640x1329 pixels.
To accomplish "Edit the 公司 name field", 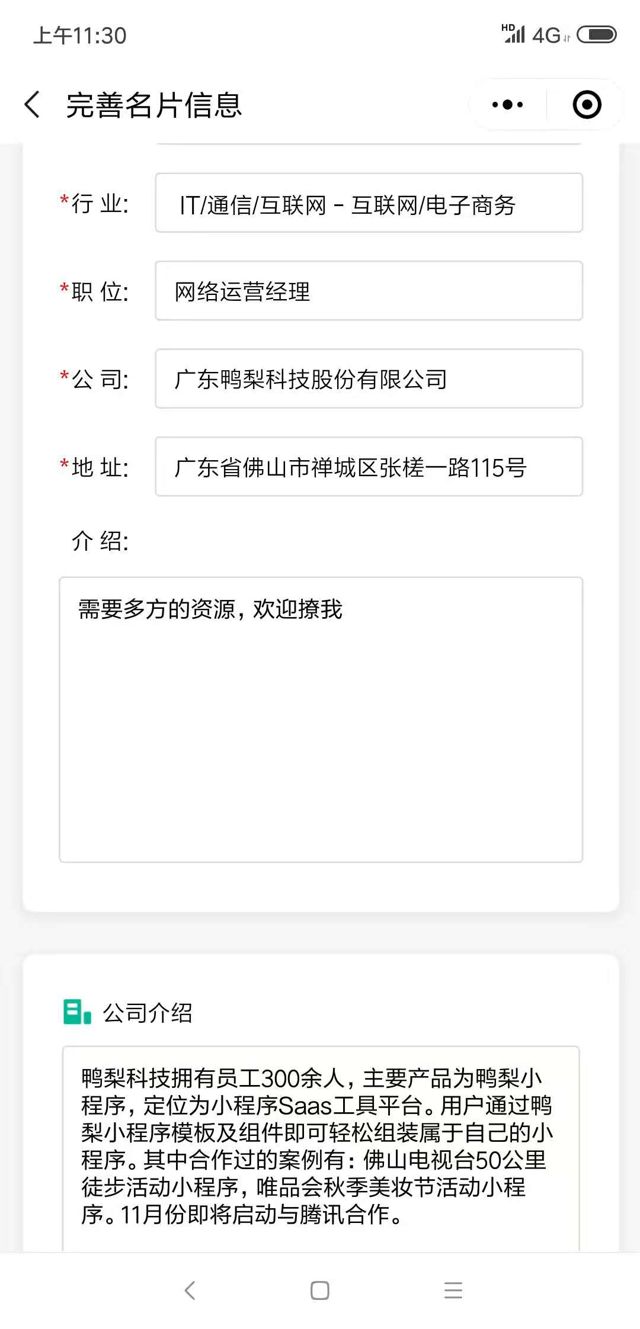I will pos(368,379).
